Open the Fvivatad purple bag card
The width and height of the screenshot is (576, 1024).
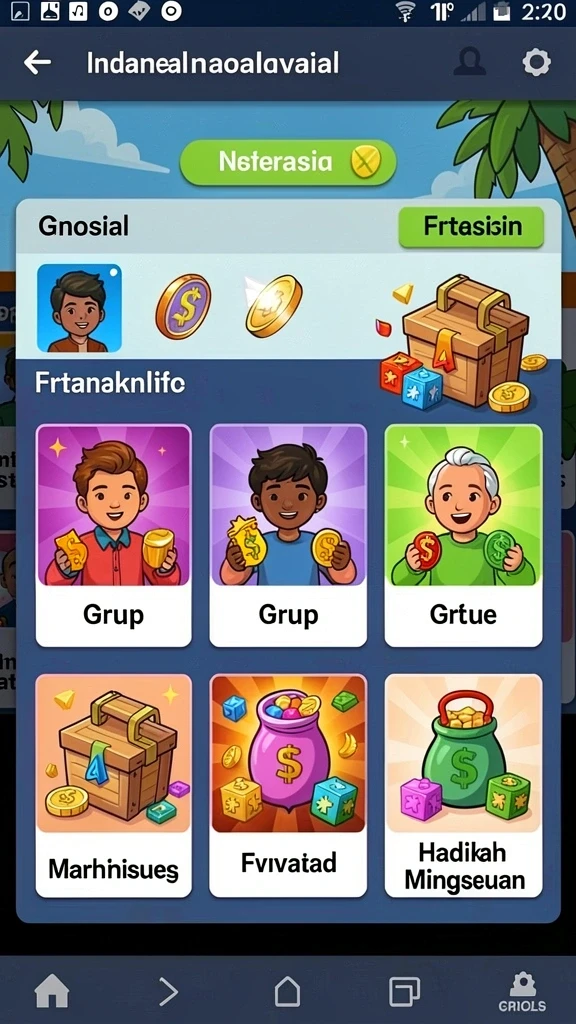(x=288, y=786)
